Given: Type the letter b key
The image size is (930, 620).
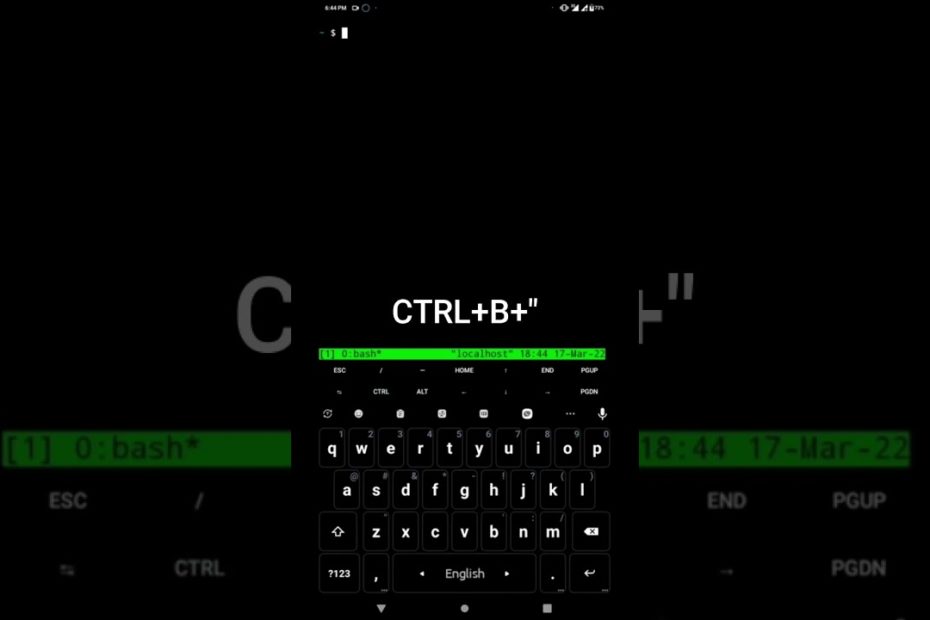Looking at the screenshot, I should coord(494,532).
